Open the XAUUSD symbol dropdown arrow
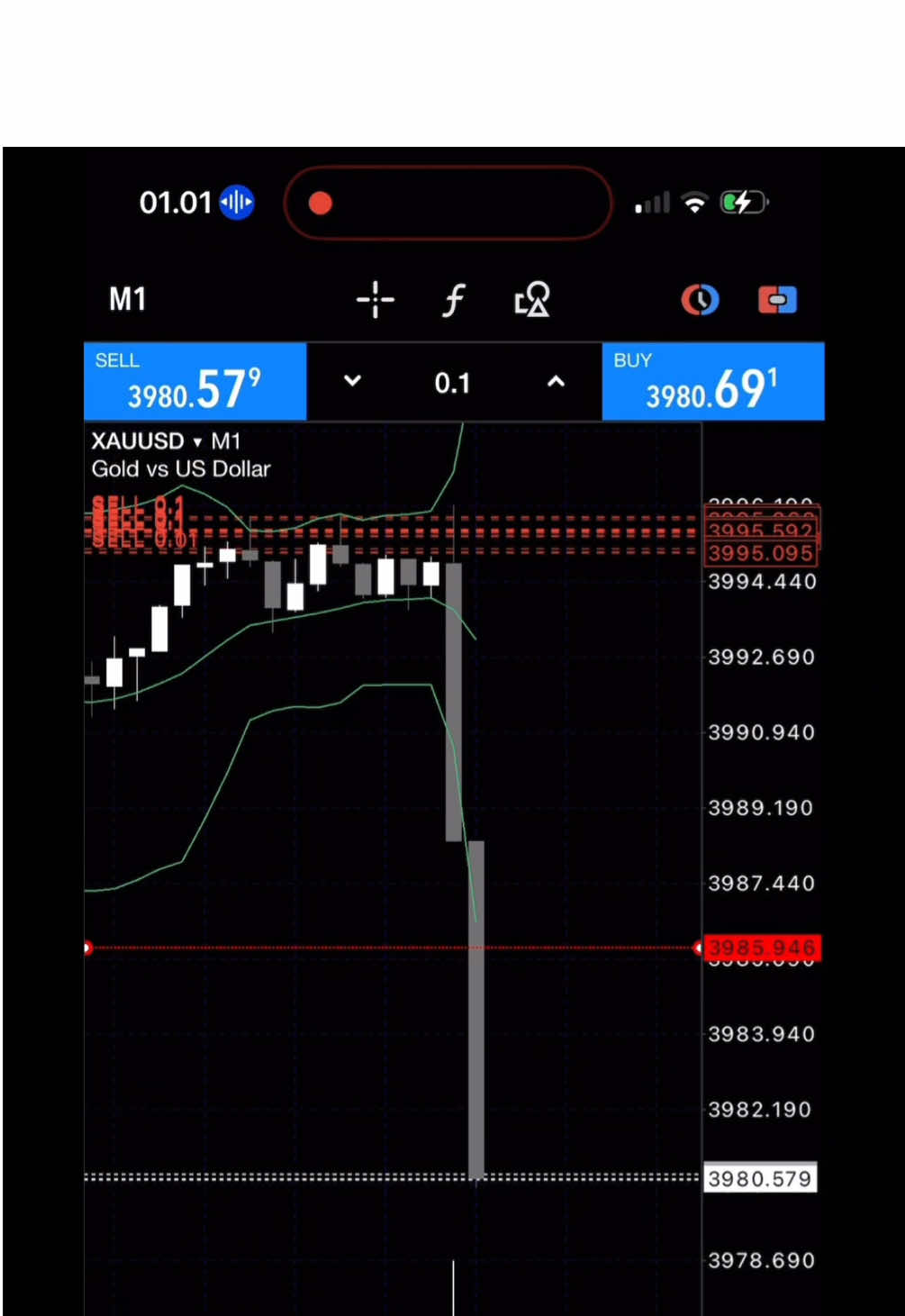Viewport: 905px width, 1316px height. 197,441
